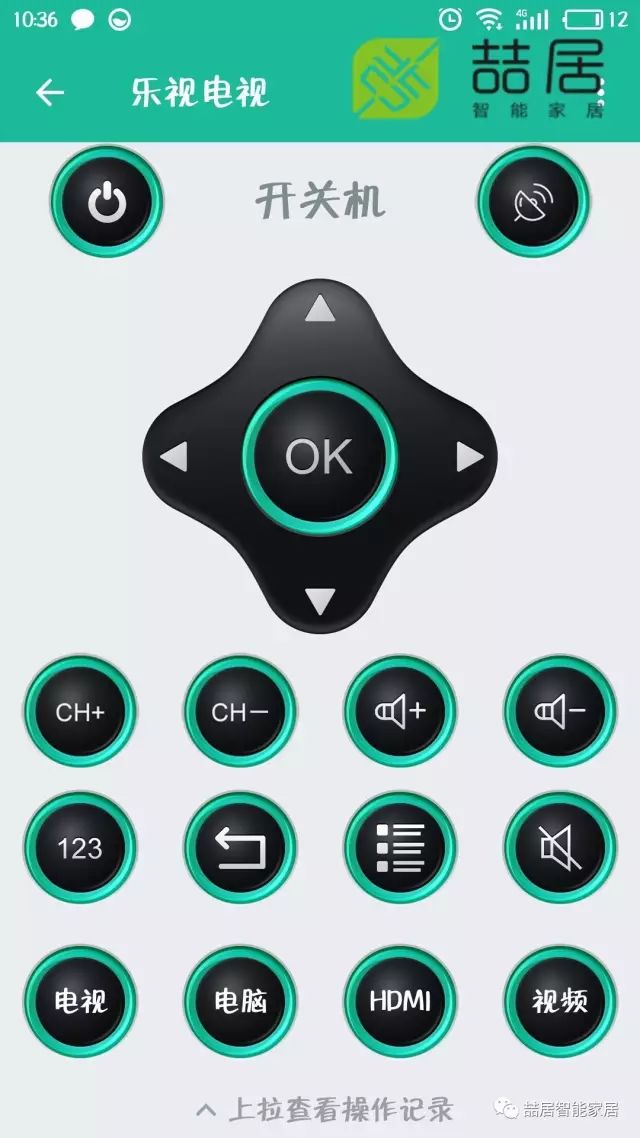Image resolution: width=640 pixels, height=1138 pixels.
Task: Tap the left arrow on the D-pad
Action: tap(174, 457)
